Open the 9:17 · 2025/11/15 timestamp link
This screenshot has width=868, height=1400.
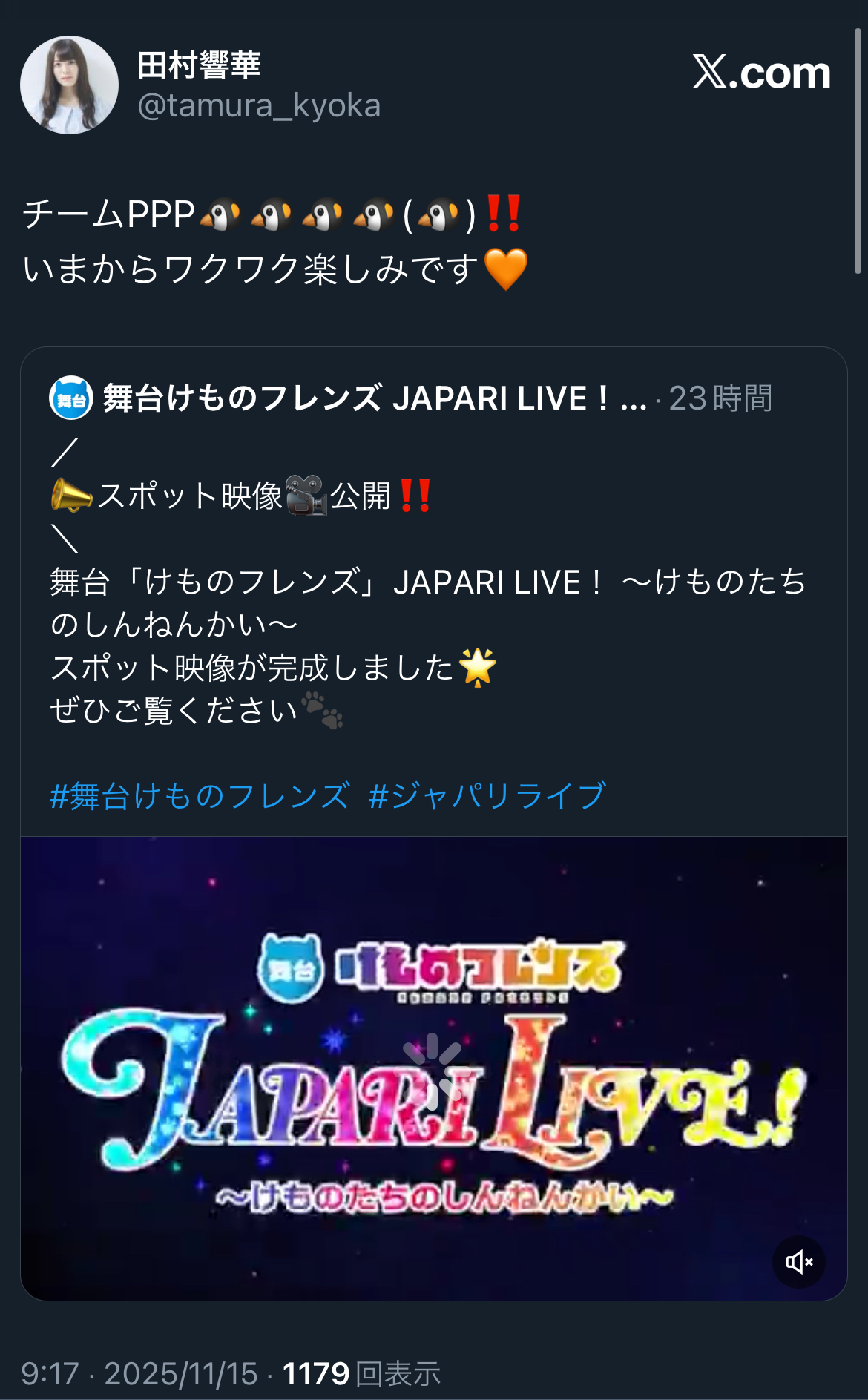pyautogui.click(x=139, y=1373)
